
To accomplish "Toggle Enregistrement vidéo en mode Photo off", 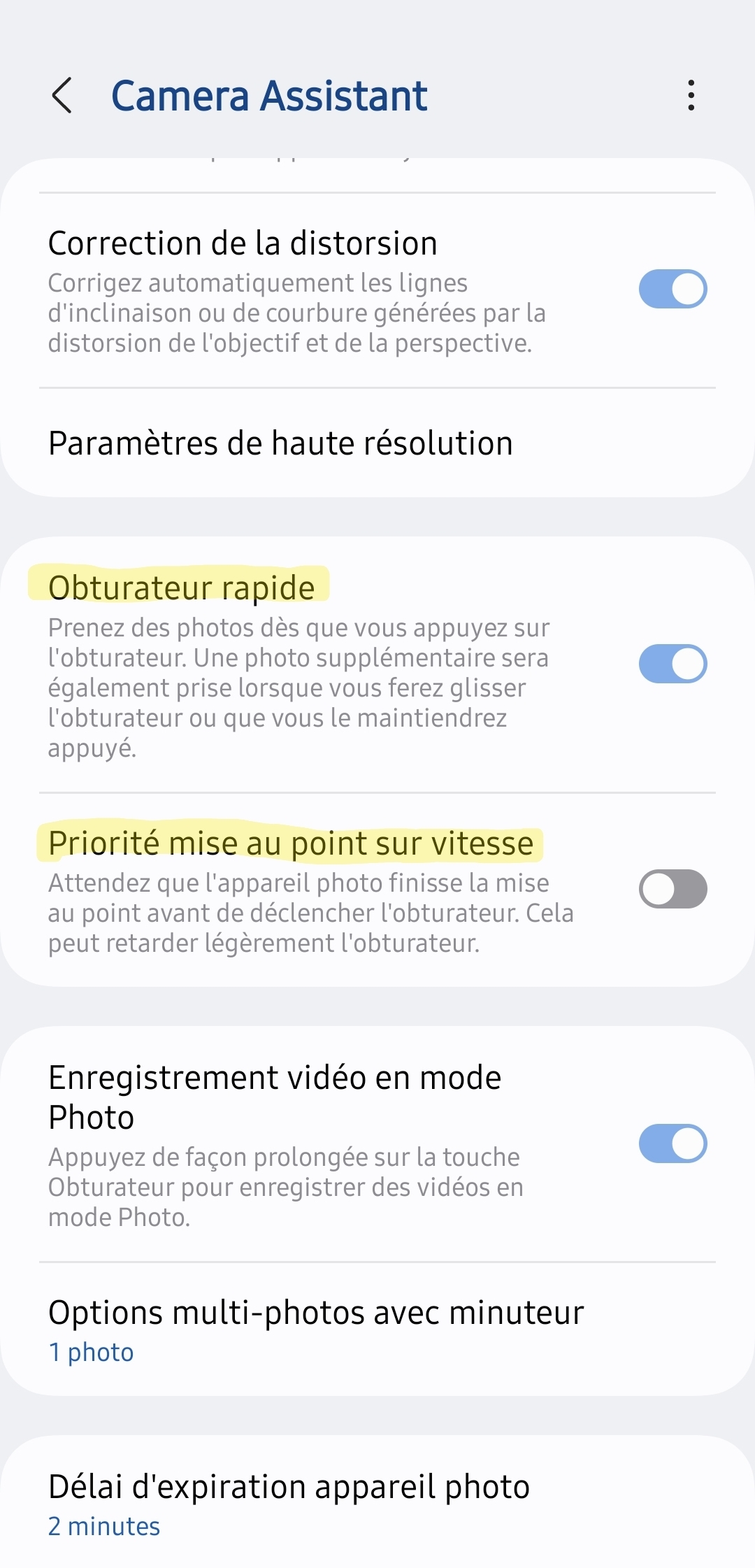I will (673, 1143).
